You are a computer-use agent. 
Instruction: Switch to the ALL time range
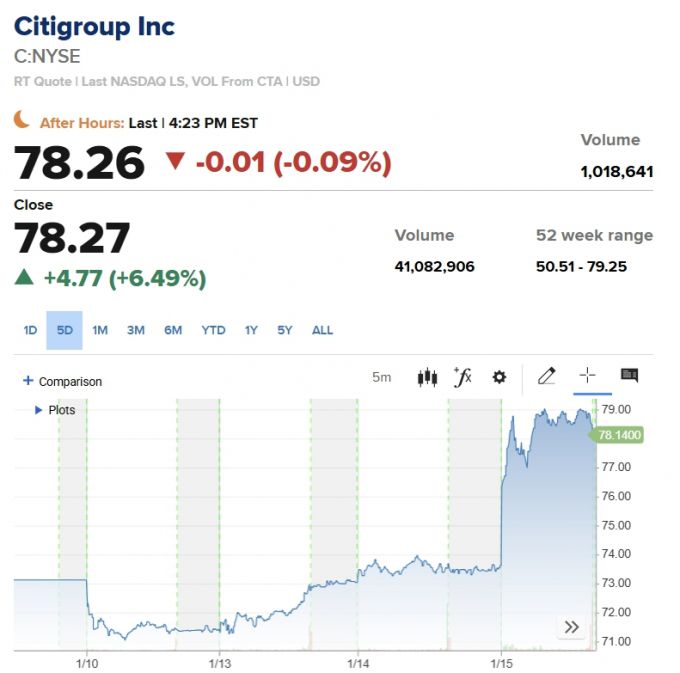coord(322,330)
